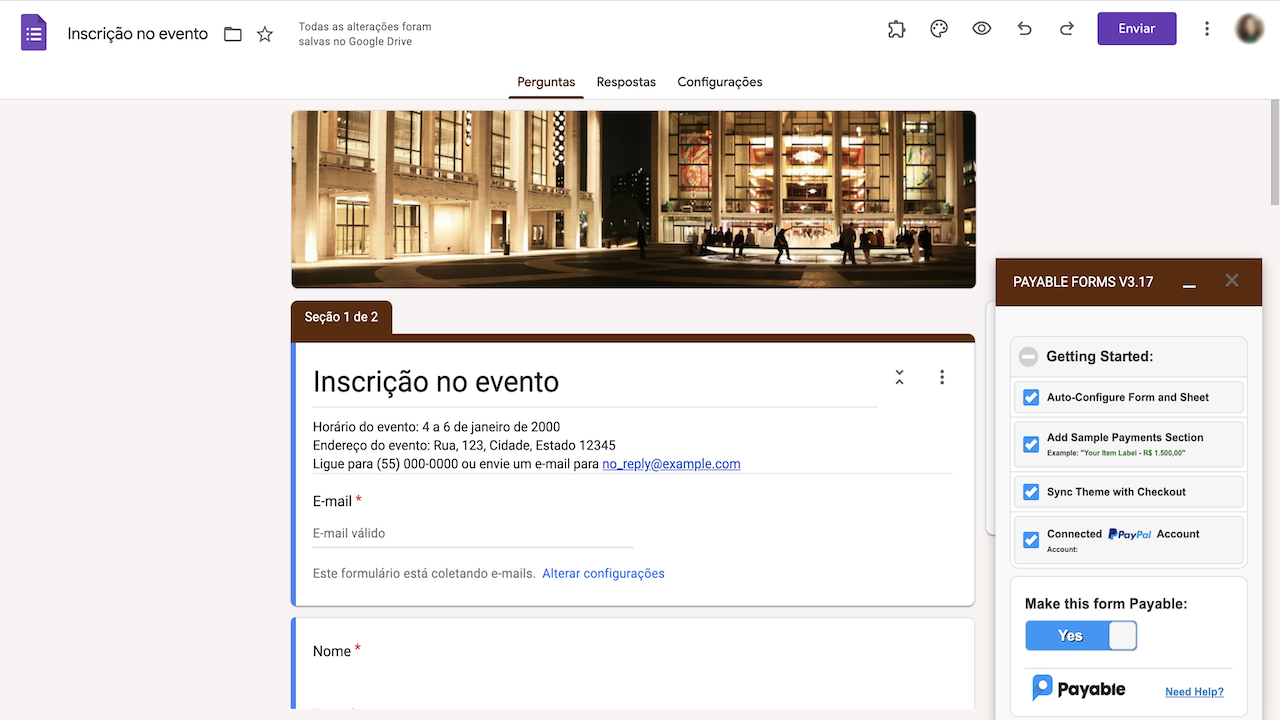Open the Alterar configurações link

click(603, 573)
